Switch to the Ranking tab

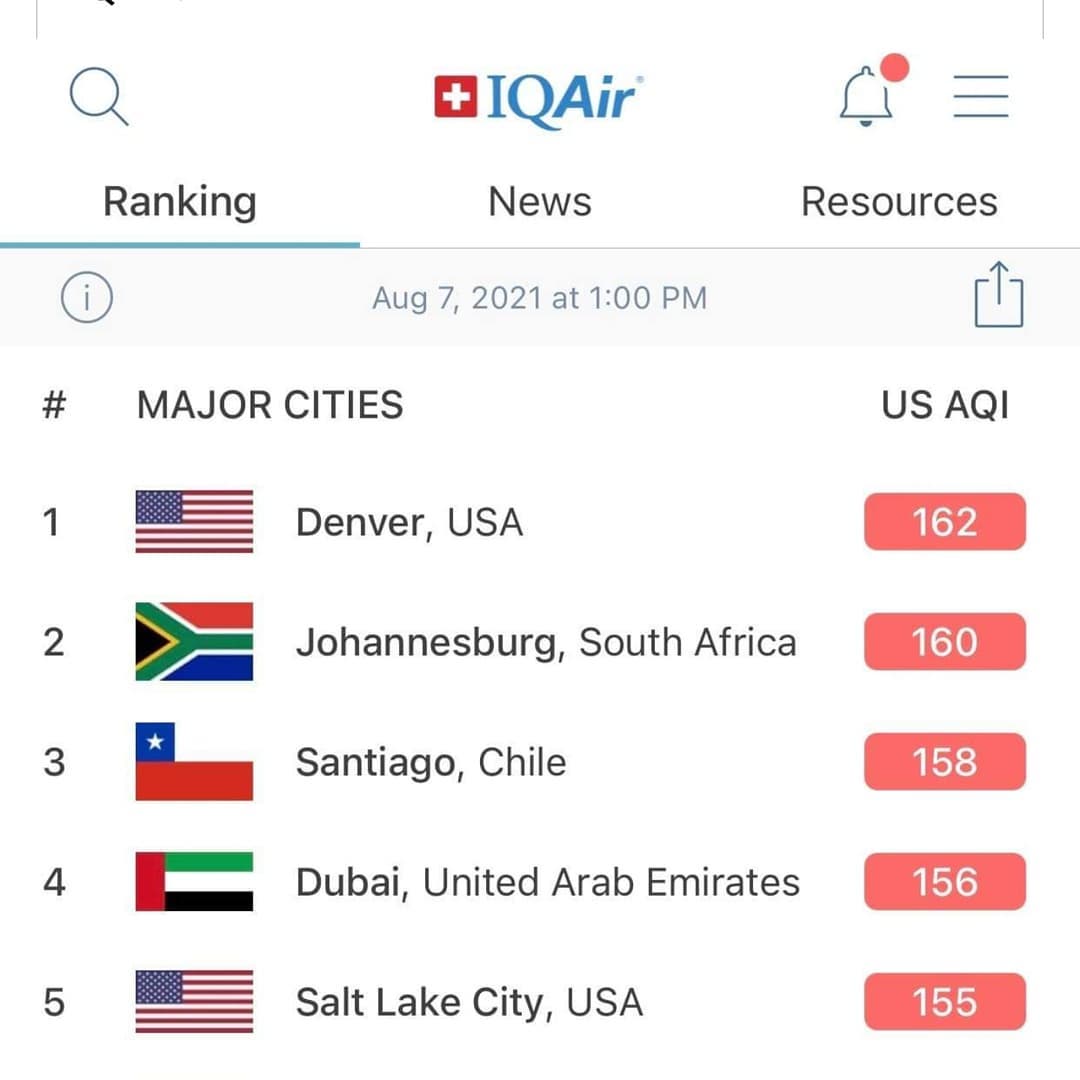(x=180, y=202)
